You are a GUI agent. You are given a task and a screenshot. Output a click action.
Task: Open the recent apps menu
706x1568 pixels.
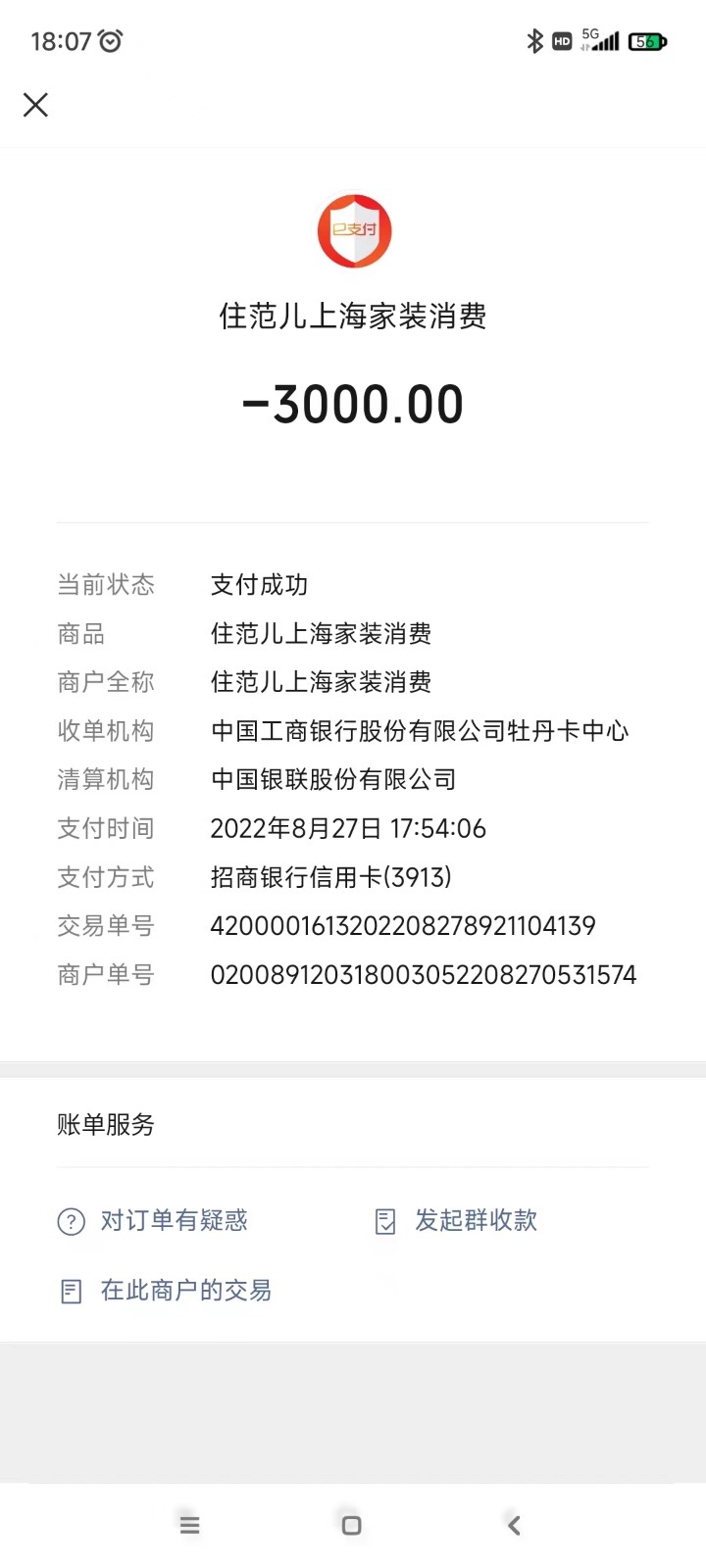click(x=190, y=1525)
